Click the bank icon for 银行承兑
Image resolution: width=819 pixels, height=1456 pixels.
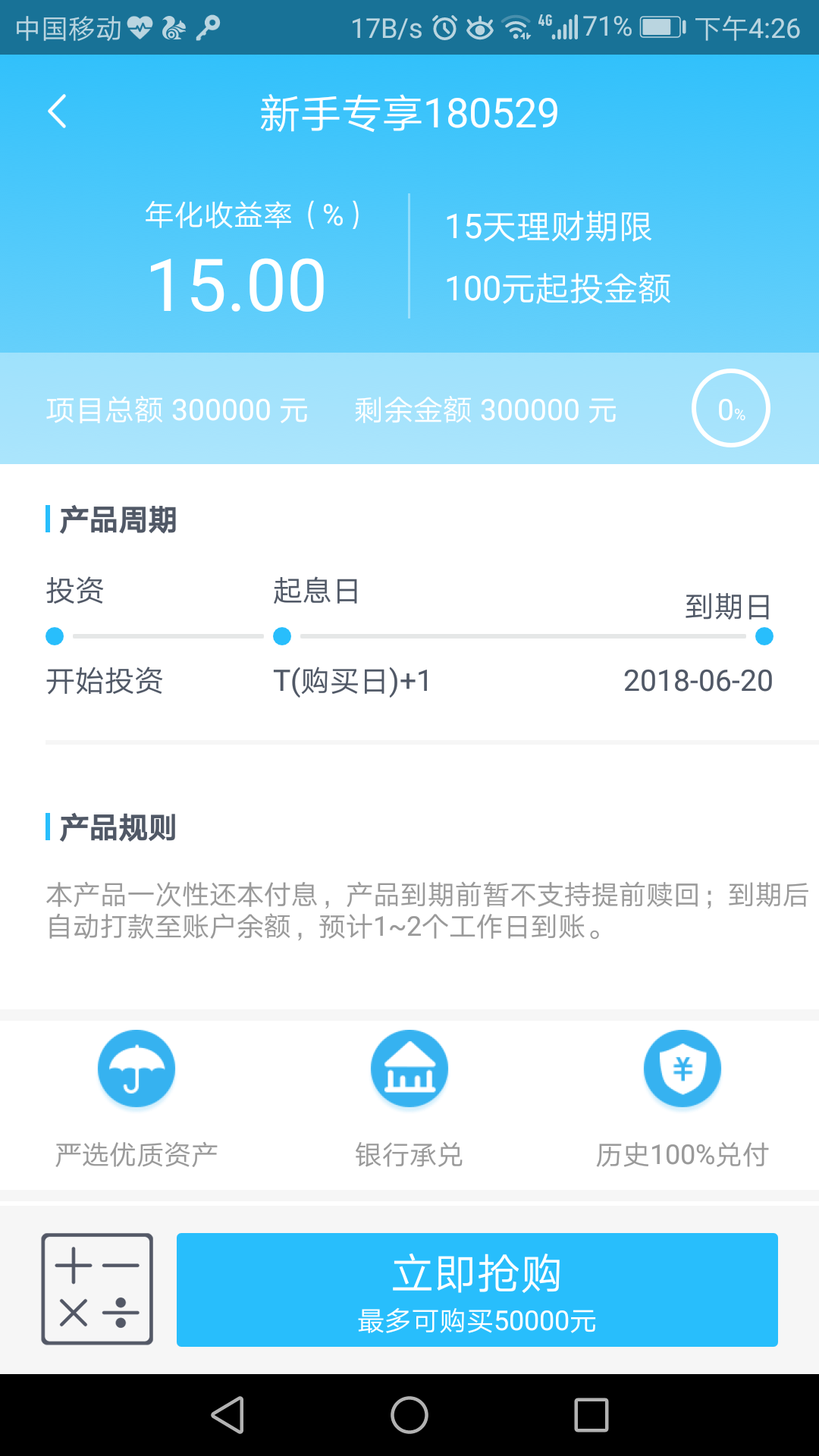point(409,1067)
